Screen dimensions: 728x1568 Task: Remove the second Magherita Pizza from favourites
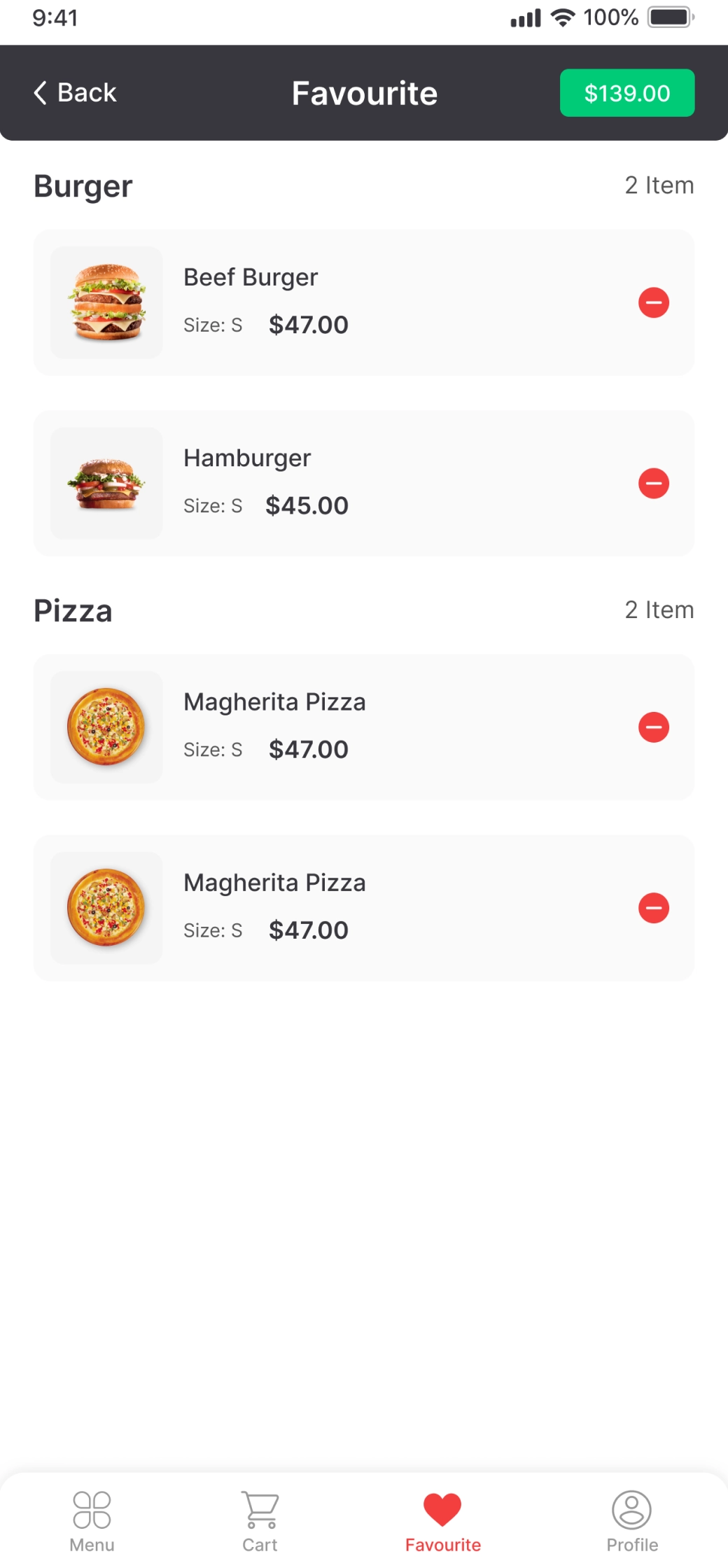[654, 908]
